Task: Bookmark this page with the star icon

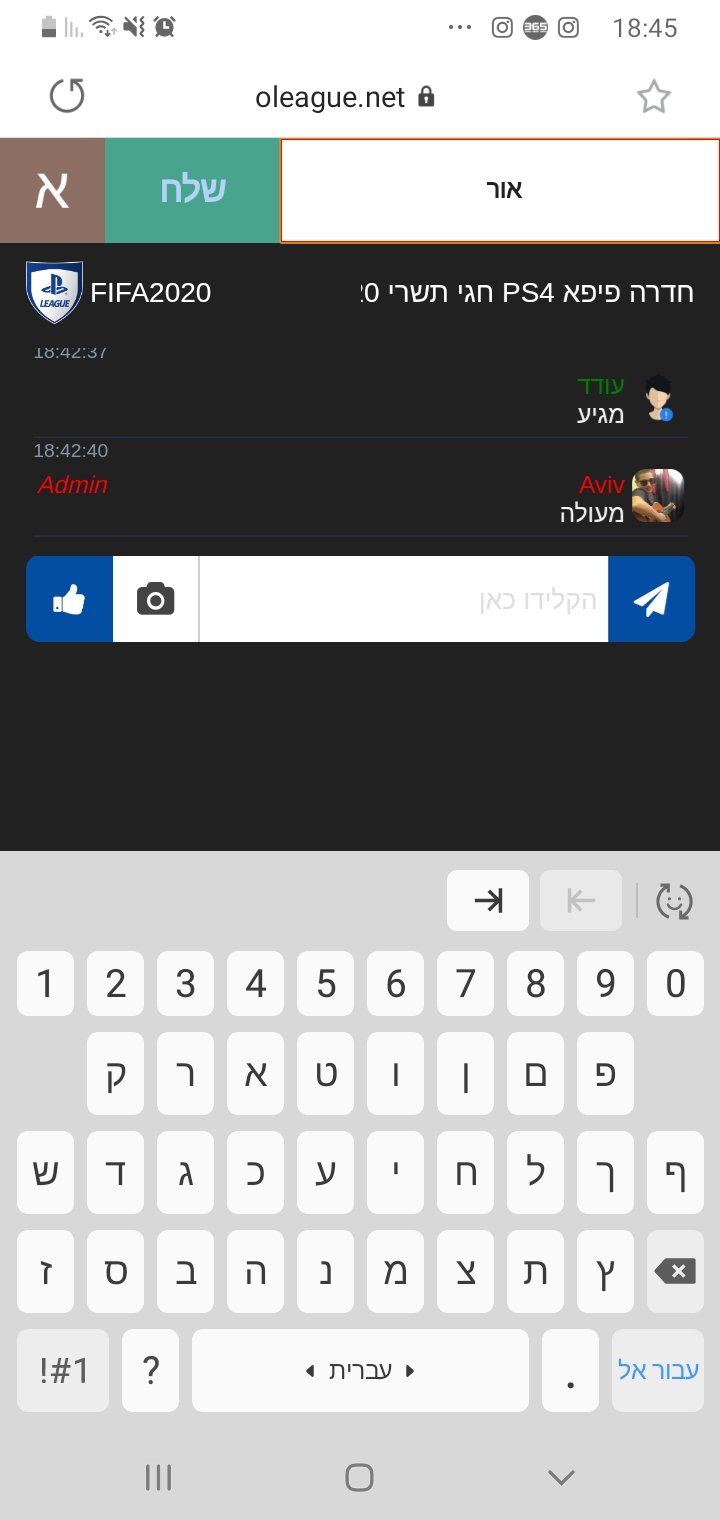Action: tap(654, 97)
